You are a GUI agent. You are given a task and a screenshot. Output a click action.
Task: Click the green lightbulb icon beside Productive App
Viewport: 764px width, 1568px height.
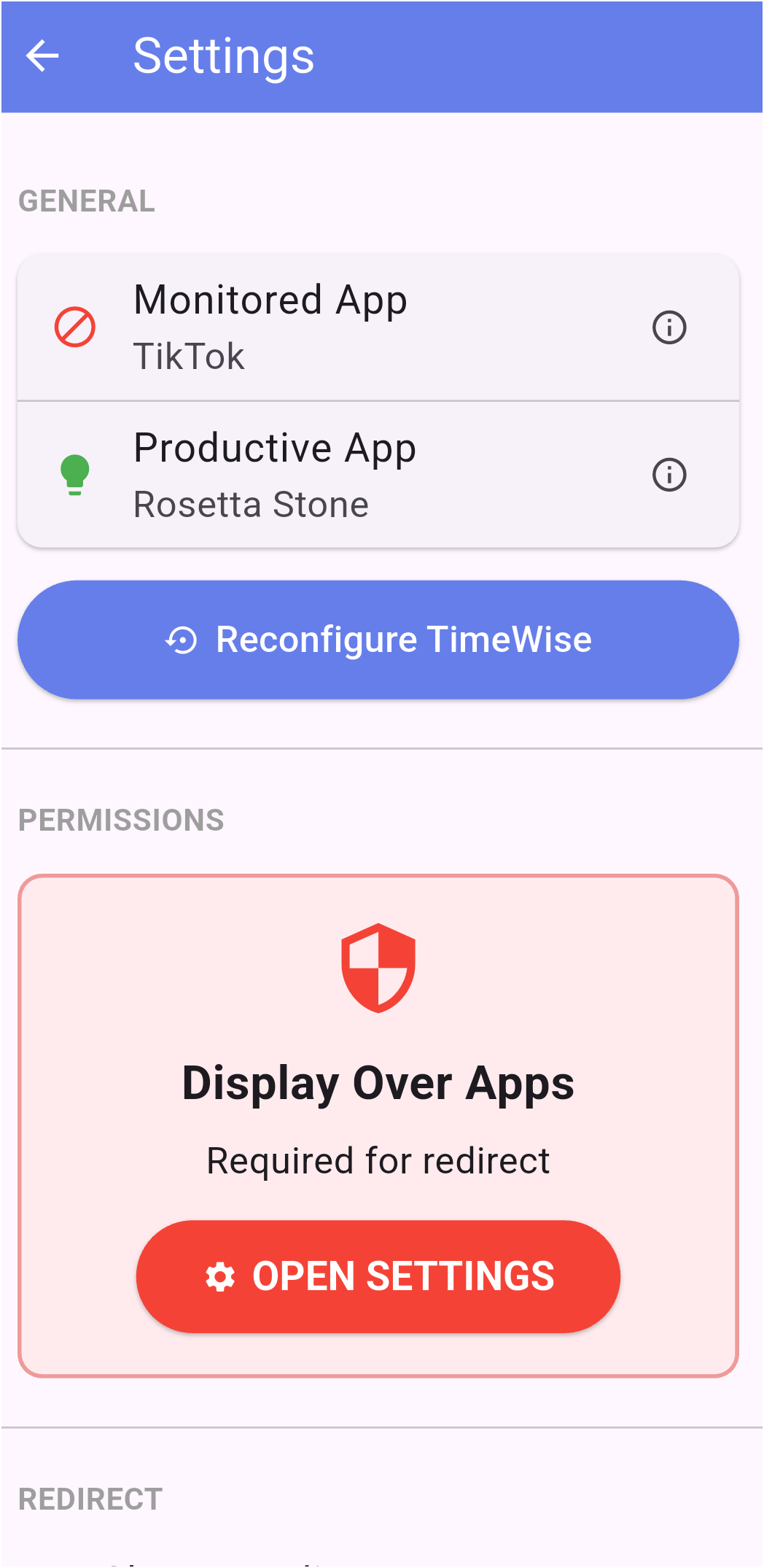point(74,473)
